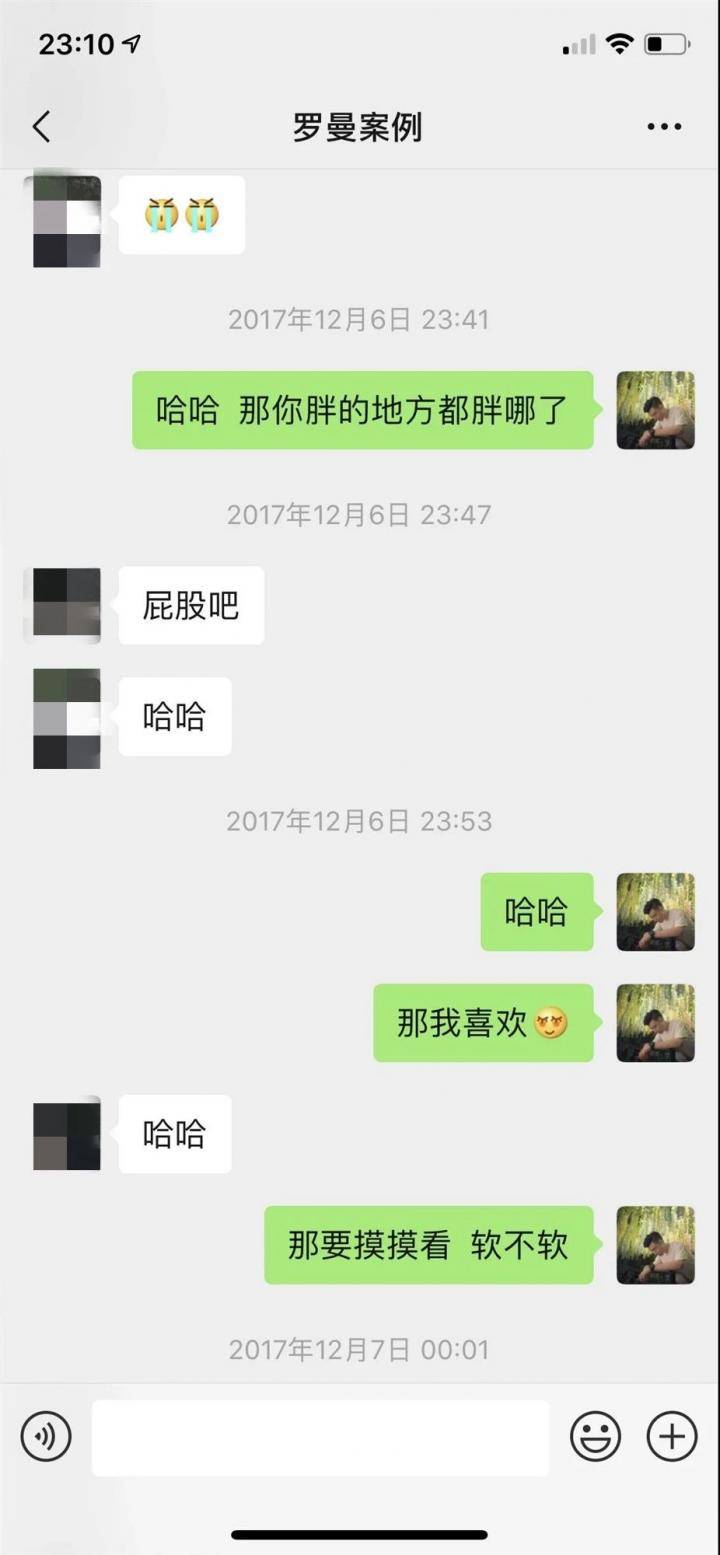Expand emoji categories from the smiley
Screen dimensions: 720x1555
click(595, 1437)
